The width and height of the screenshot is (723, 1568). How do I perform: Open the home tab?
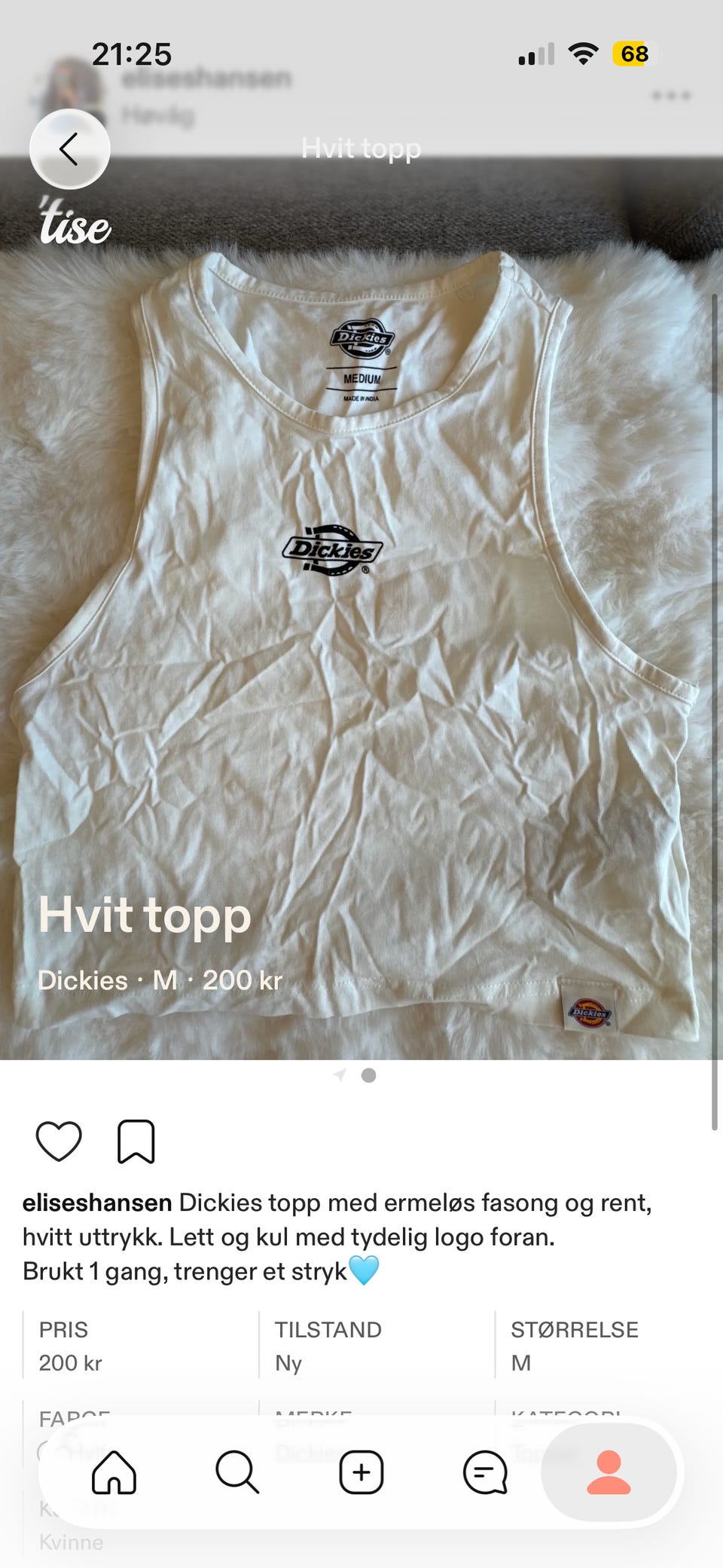tap(114, 1472)
